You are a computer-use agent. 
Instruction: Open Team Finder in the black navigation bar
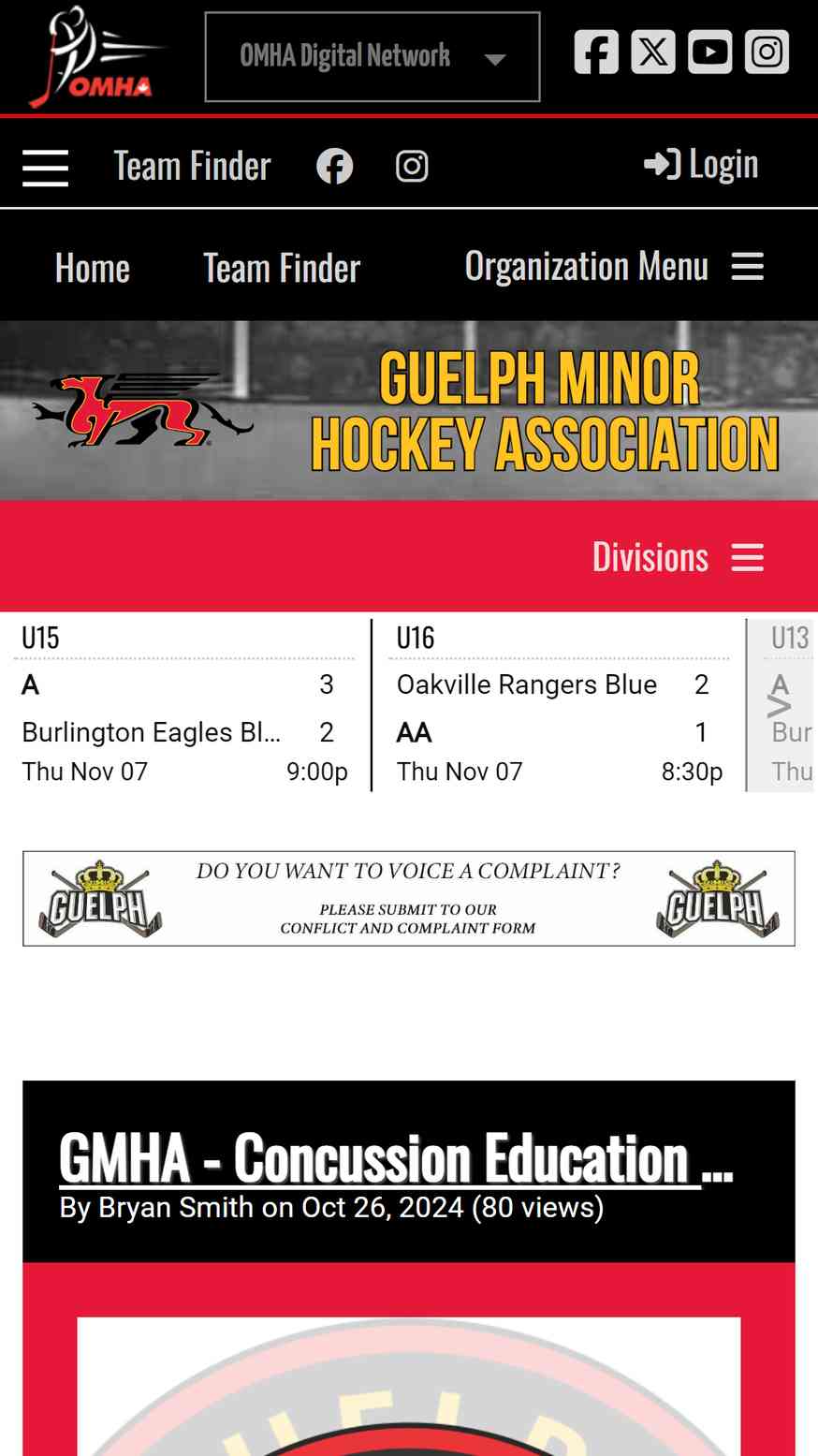click(282, 268)
